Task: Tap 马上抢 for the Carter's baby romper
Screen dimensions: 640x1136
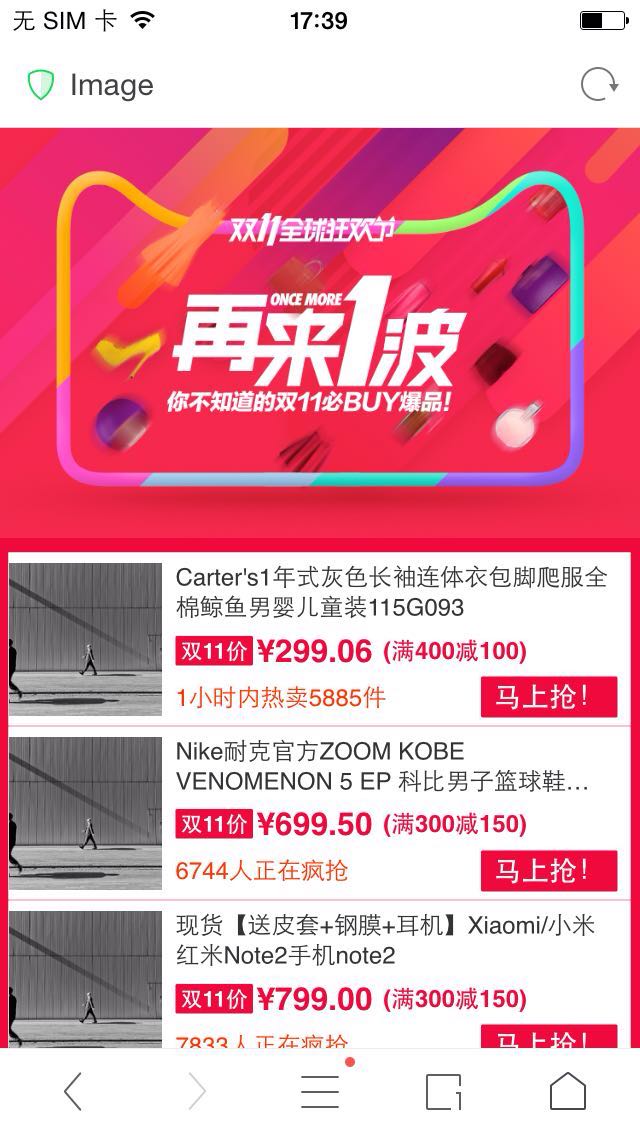Action: click(x=548, y=697)
